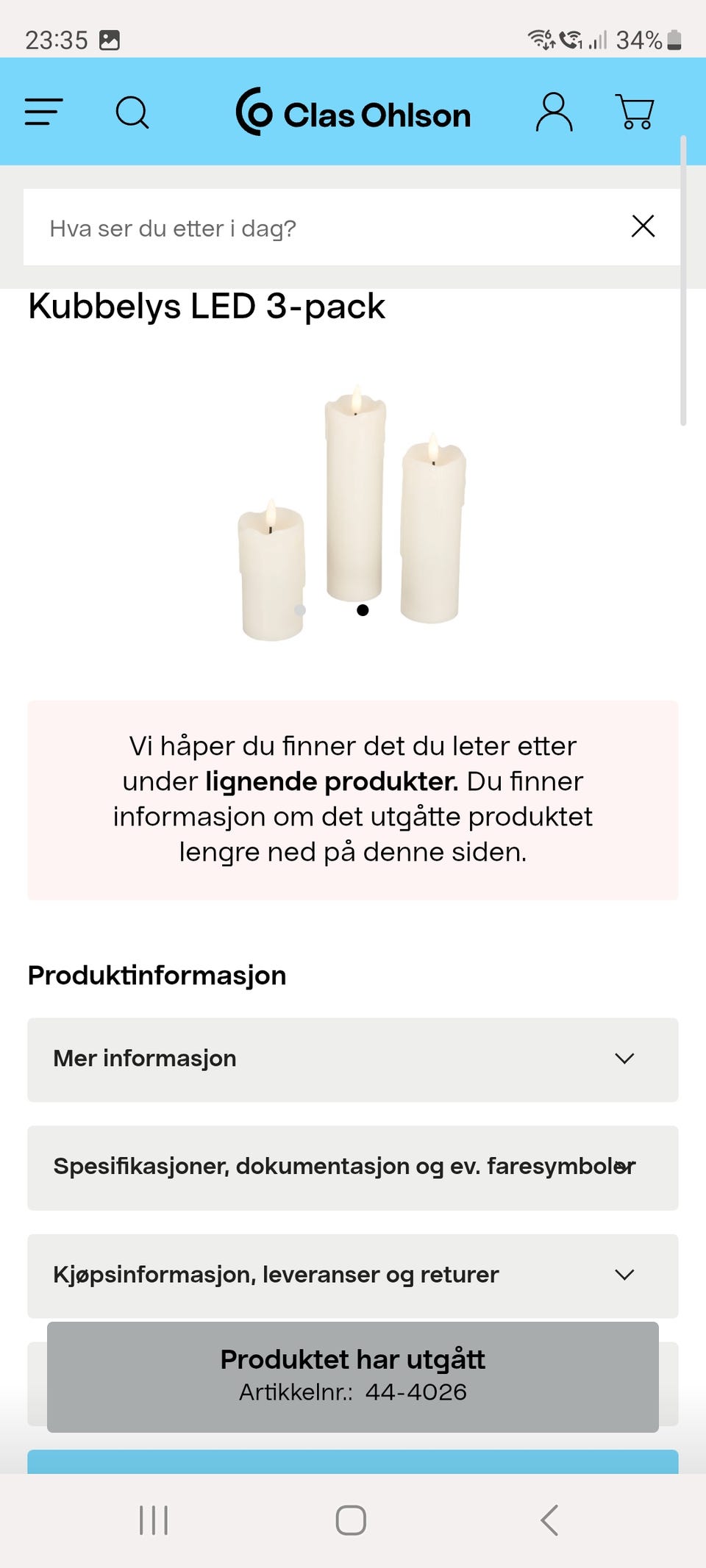Open the shopping cart
This screenshot has width=706, height=1568.
pos(635,112)
